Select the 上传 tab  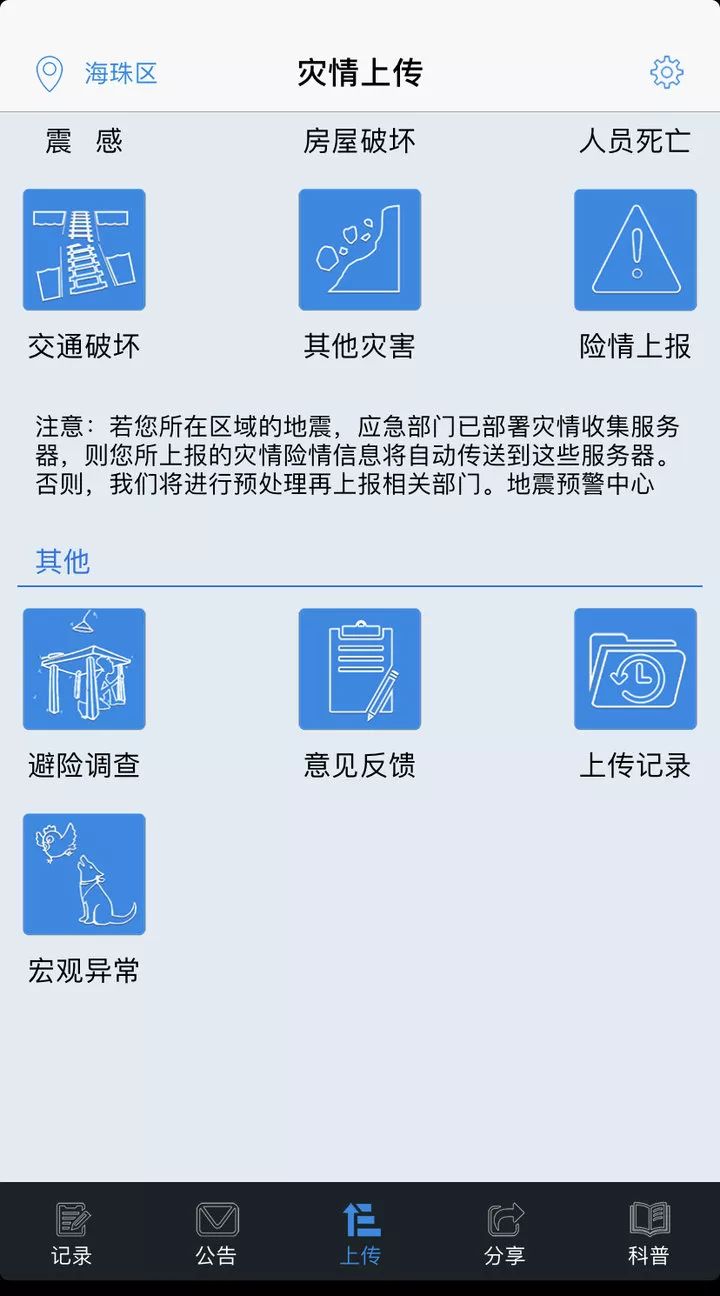point(360,1234)
